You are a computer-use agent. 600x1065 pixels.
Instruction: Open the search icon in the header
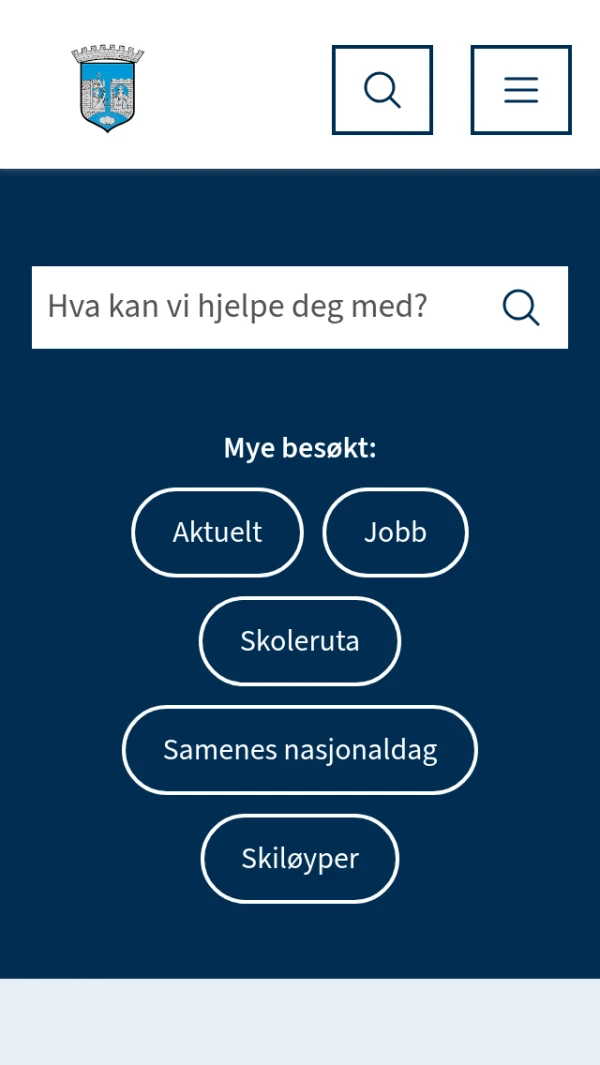[382, 90]
